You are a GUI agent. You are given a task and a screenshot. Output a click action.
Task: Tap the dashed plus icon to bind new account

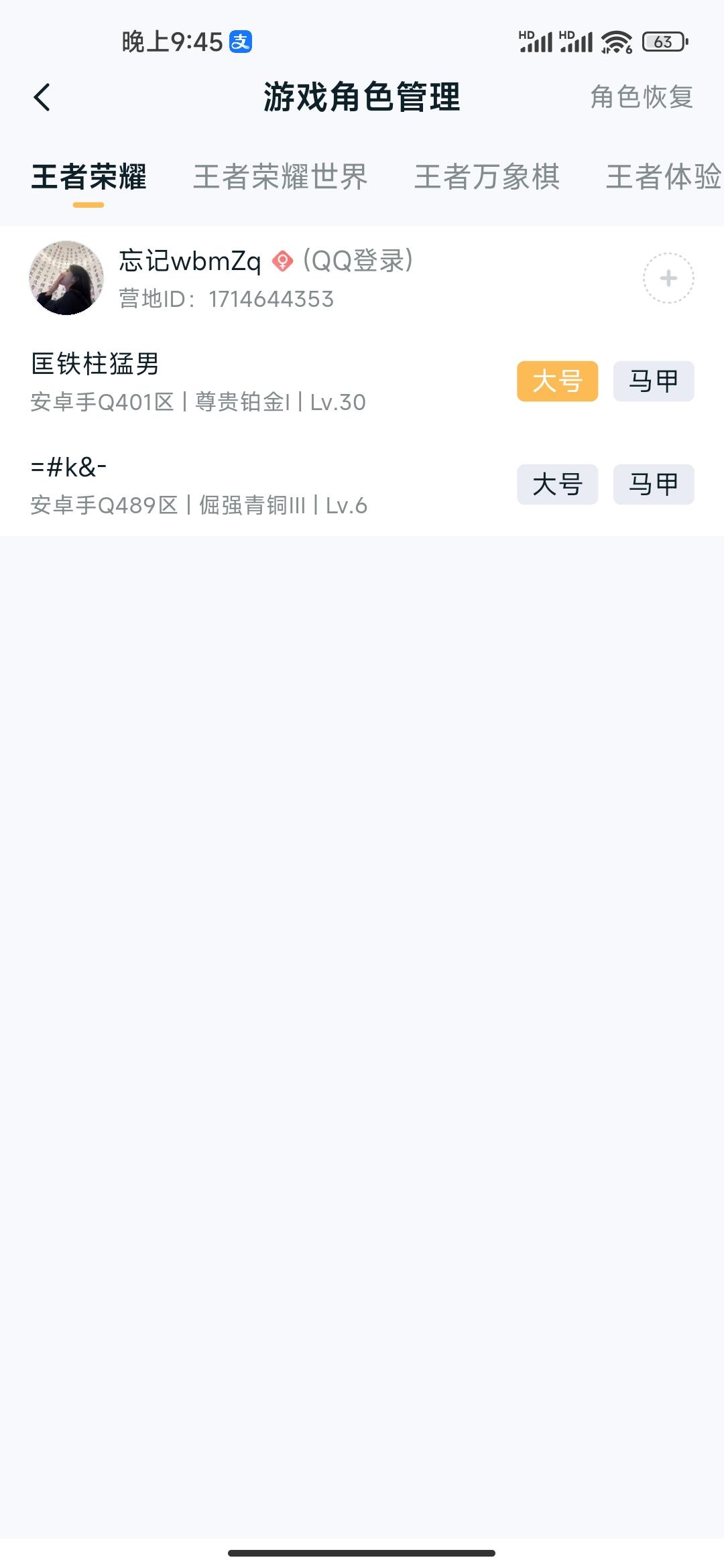[668, 277]
